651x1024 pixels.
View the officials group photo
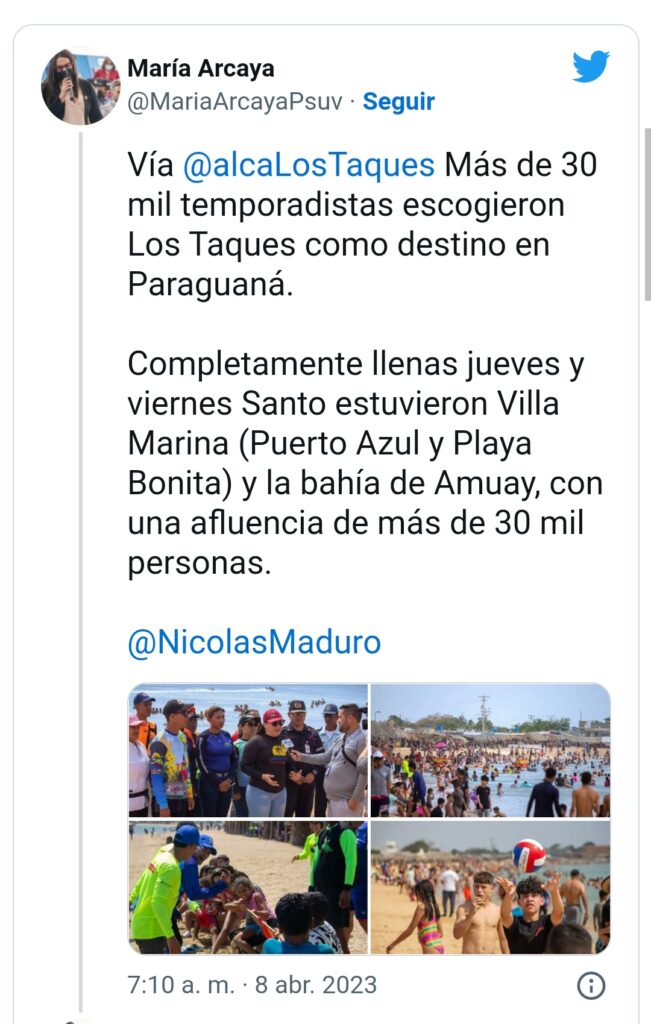pos(248,750)
